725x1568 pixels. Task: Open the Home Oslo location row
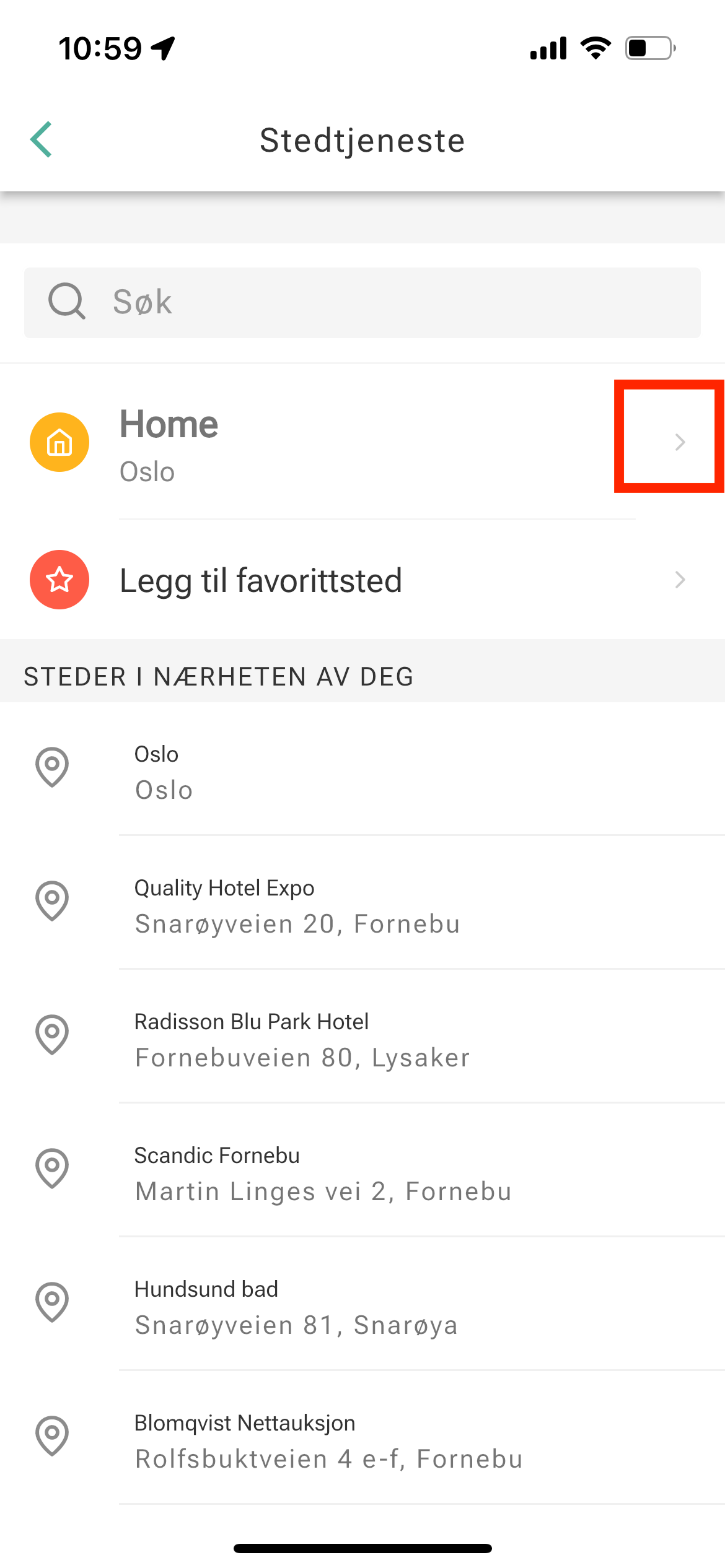[x=362, y=442]
